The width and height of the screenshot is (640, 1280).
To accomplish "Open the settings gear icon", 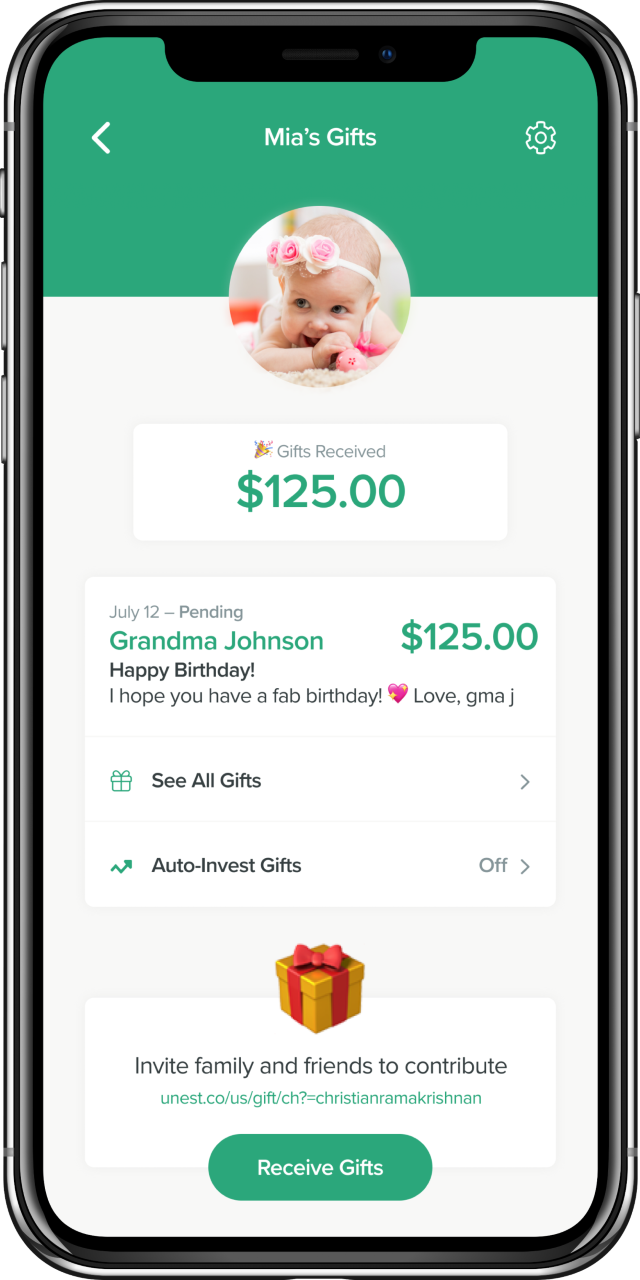I will (540, 138).
